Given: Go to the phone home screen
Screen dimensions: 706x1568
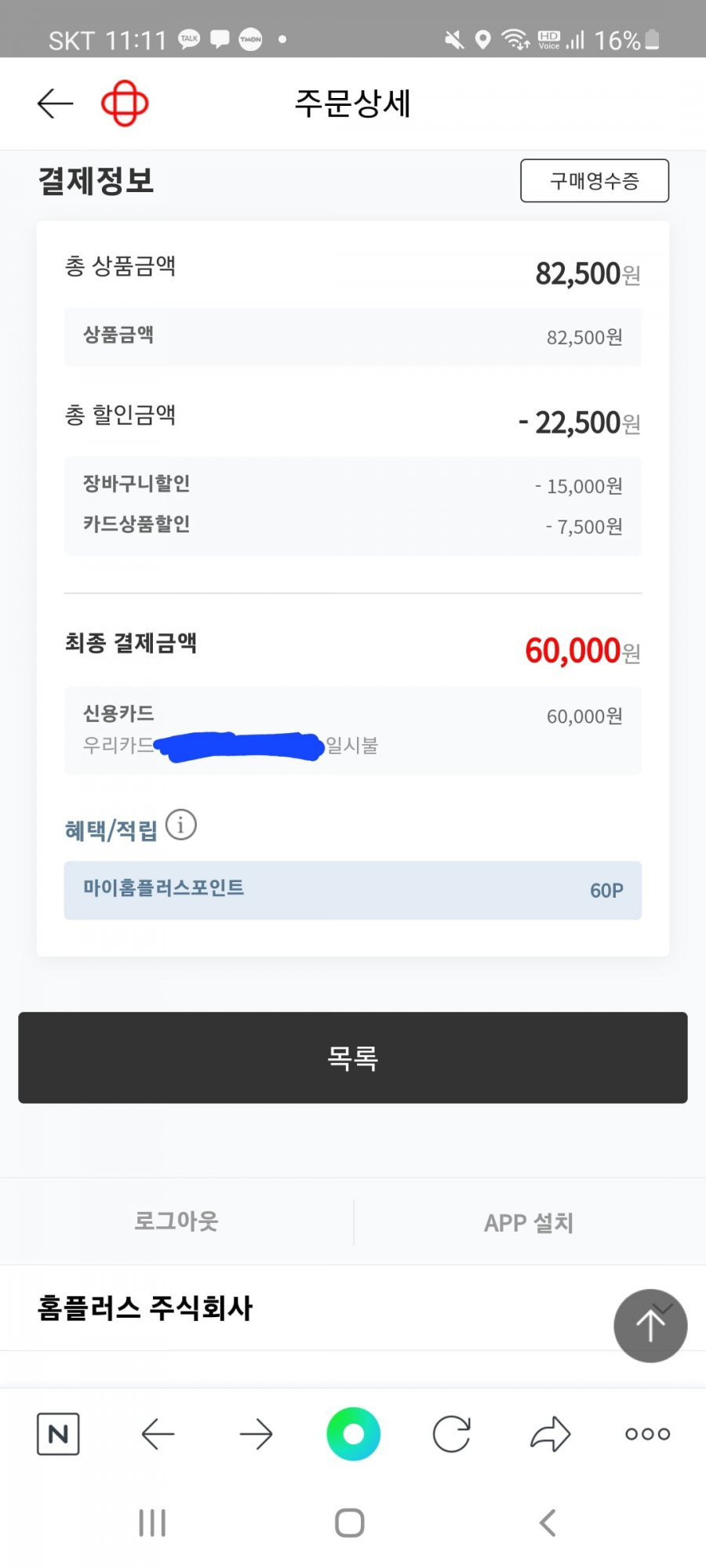Looking at the screenshot, I should click(x=350, y=1523).
